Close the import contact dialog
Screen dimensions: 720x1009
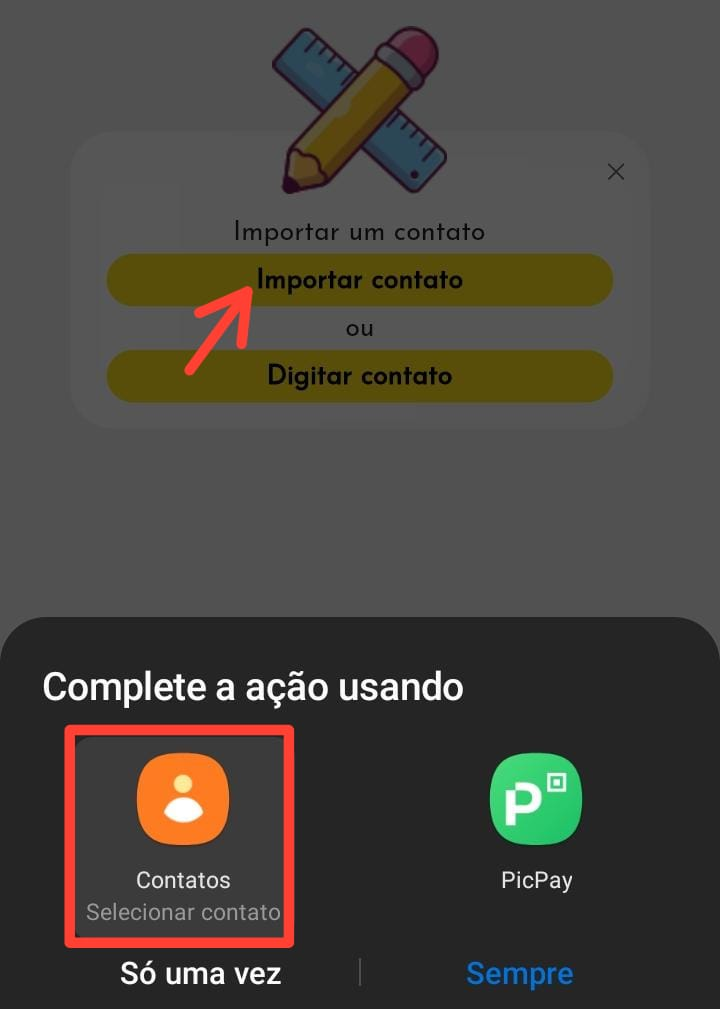click(x=616, y=172)
